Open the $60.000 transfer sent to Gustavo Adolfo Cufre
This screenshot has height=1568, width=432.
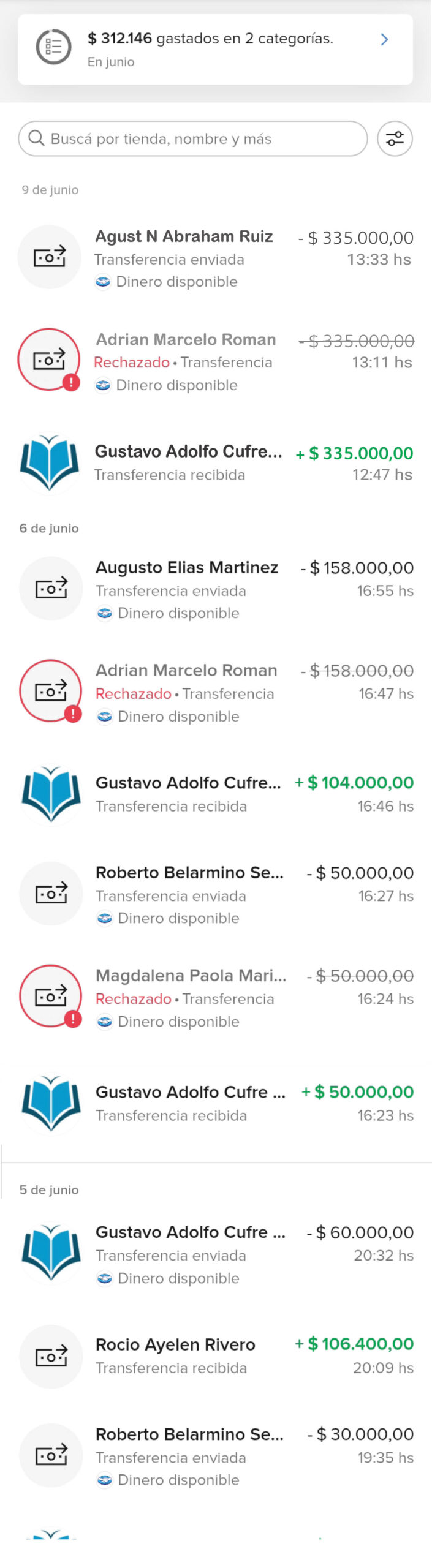tap(215, 1254)
